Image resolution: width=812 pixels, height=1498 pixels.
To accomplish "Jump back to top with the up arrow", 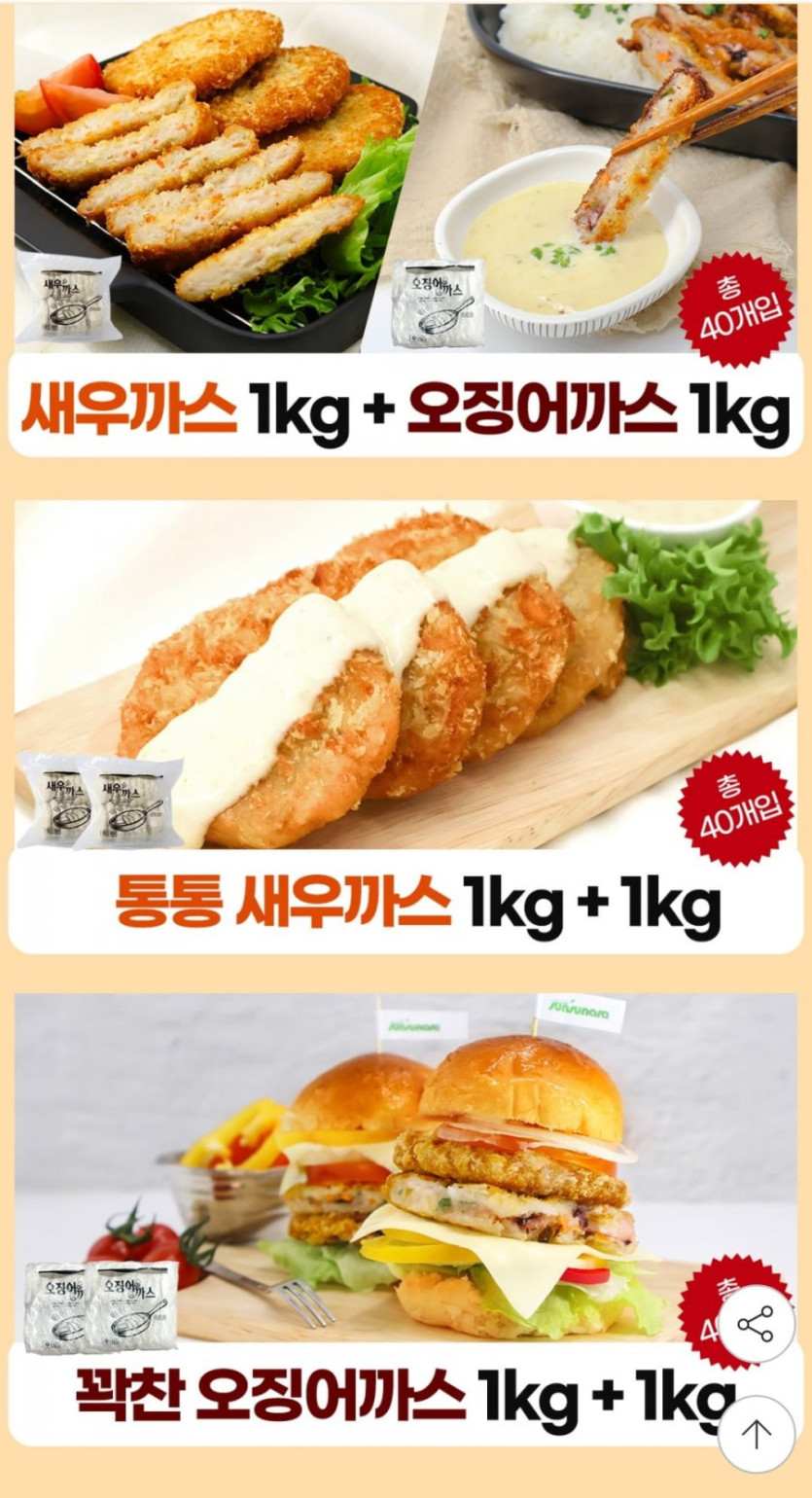I will point(756,1433).
